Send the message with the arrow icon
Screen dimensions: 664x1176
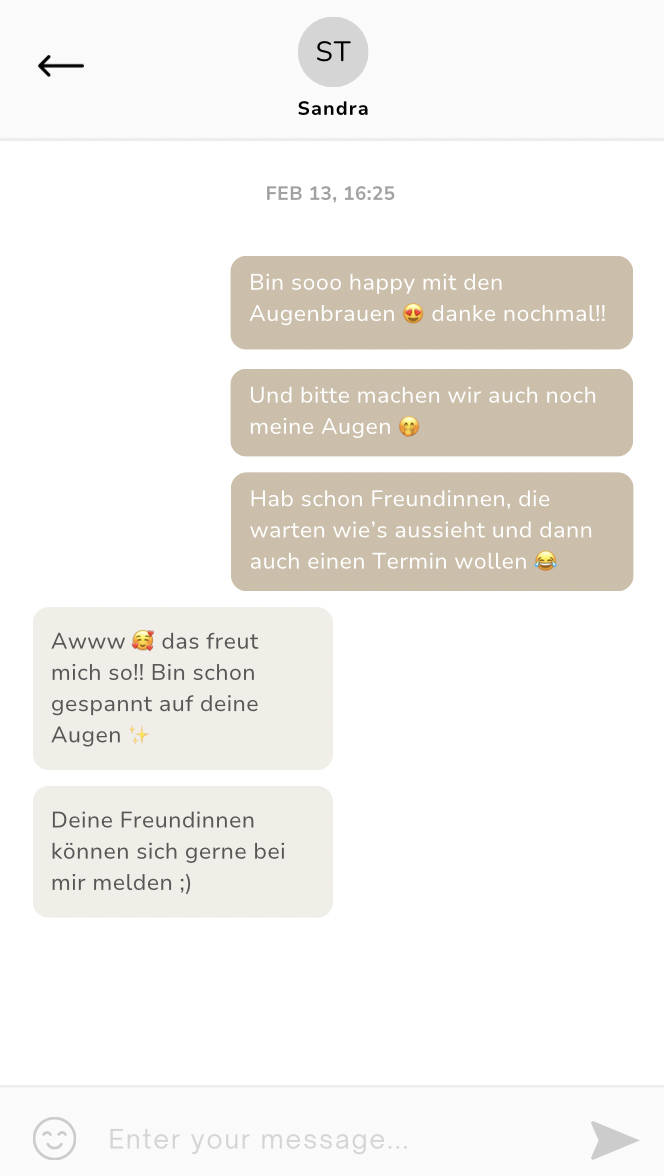pyautogui.click(x=613, y=1139)
